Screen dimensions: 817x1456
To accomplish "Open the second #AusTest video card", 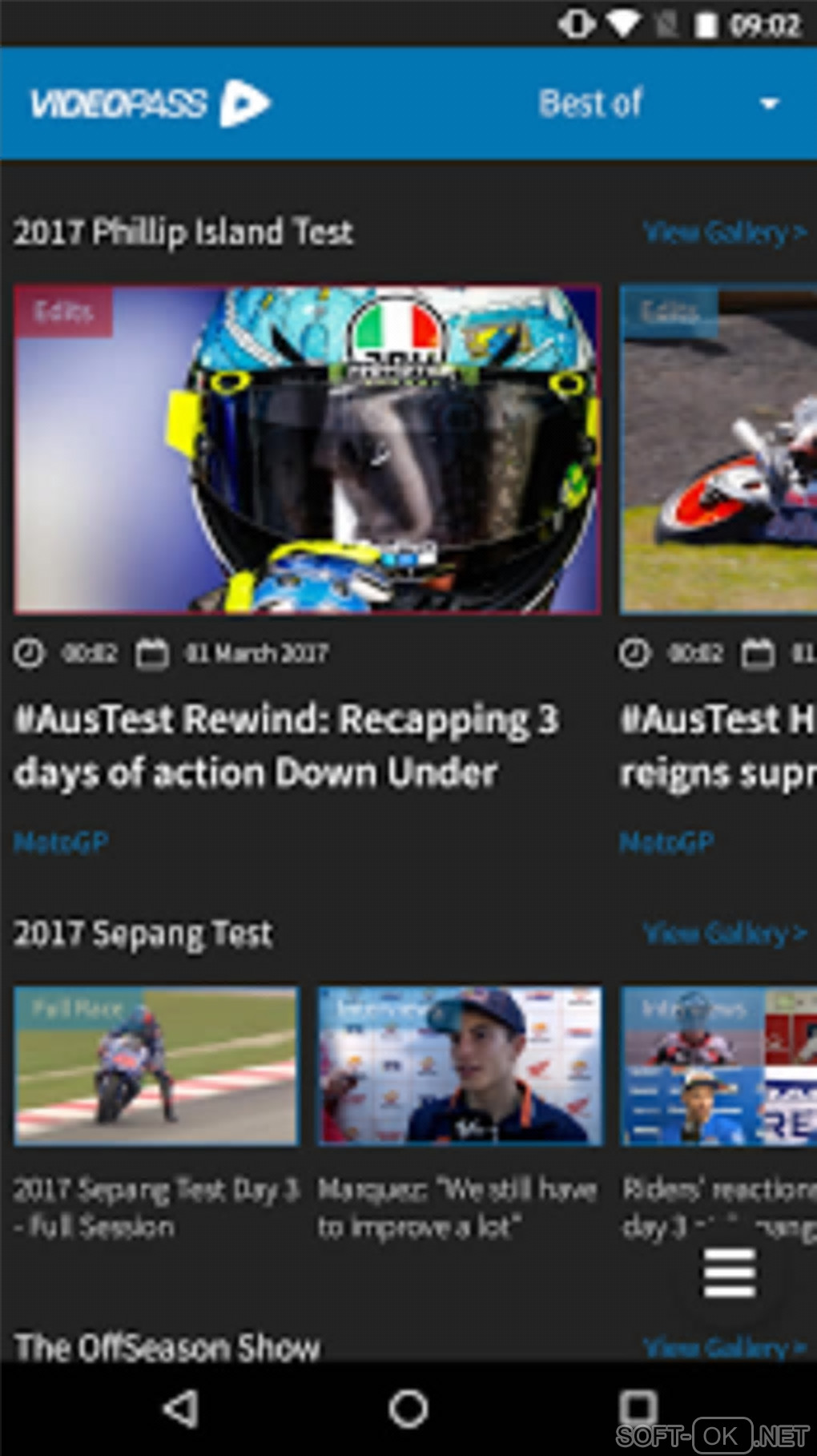I will [x=718, y=450].
